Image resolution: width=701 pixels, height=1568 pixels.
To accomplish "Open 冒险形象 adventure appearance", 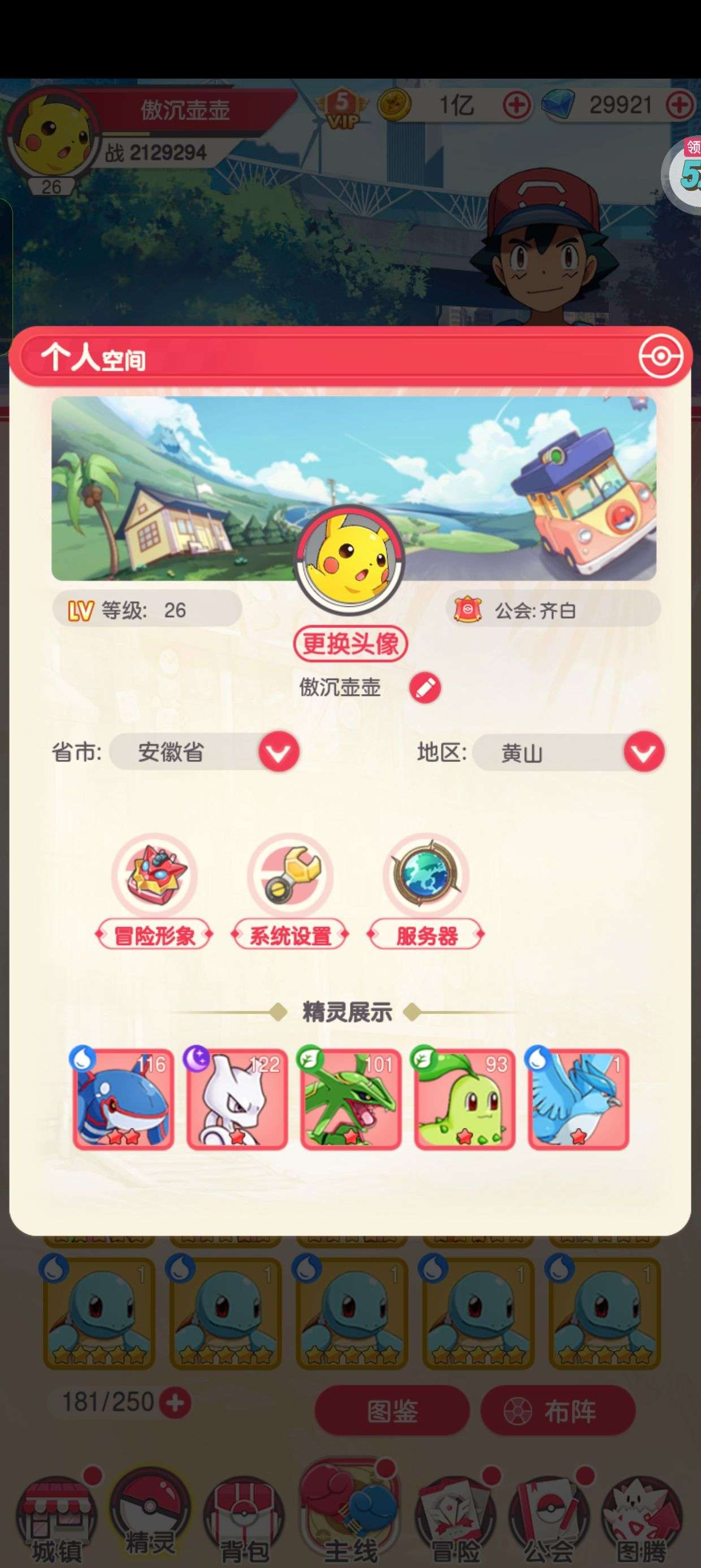I will click(x=154, y=891).
